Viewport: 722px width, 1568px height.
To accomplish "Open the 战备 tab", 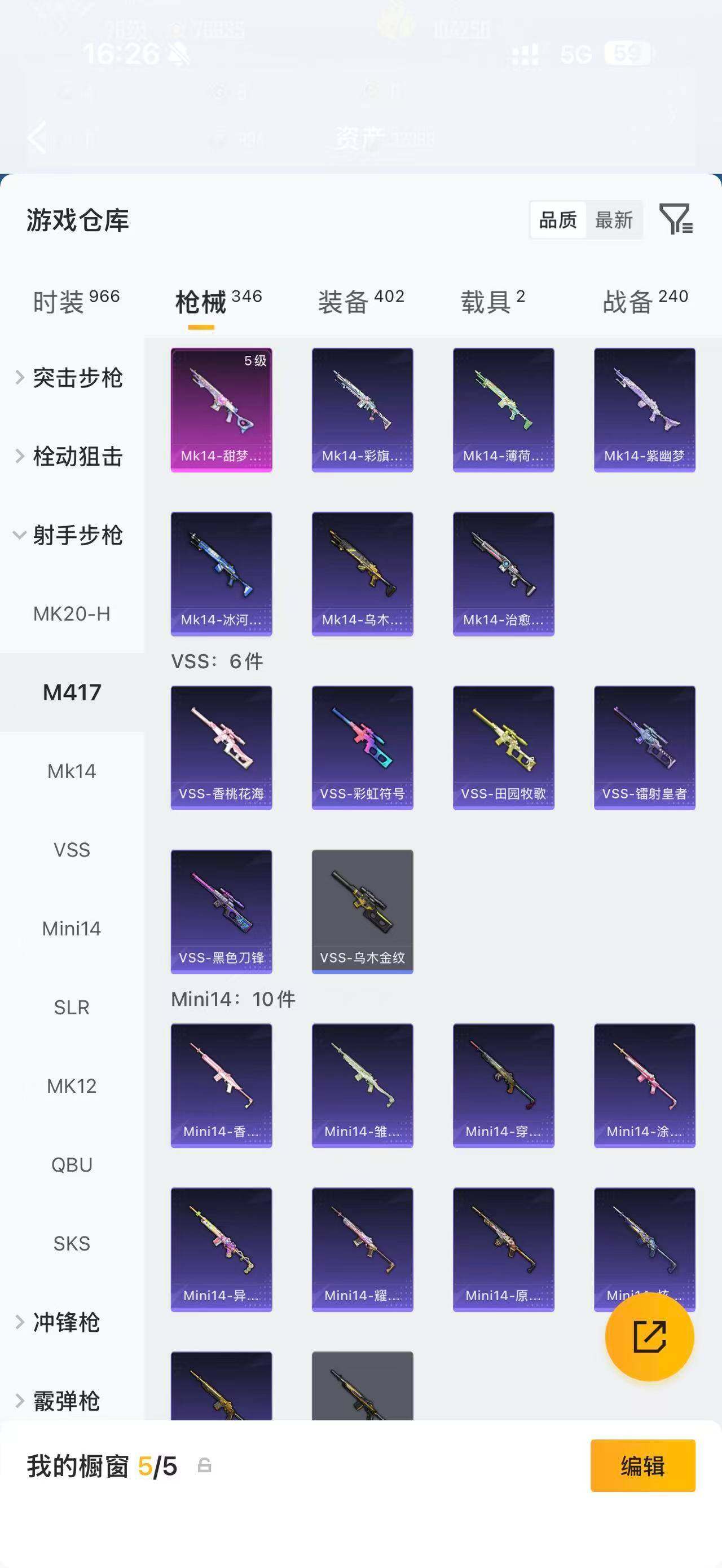I will [645, 301].
